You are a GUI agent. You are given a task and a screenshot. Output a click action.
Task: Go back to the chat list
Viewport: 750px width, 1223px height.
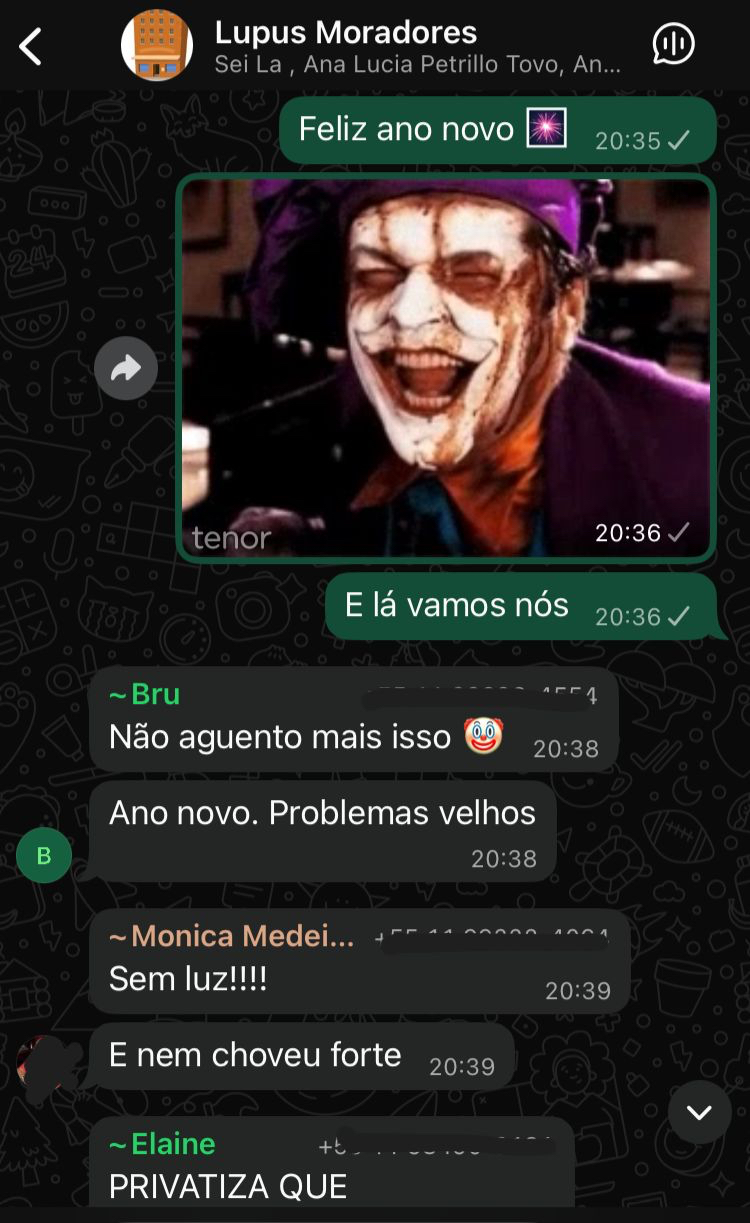[x=31, y=46]
